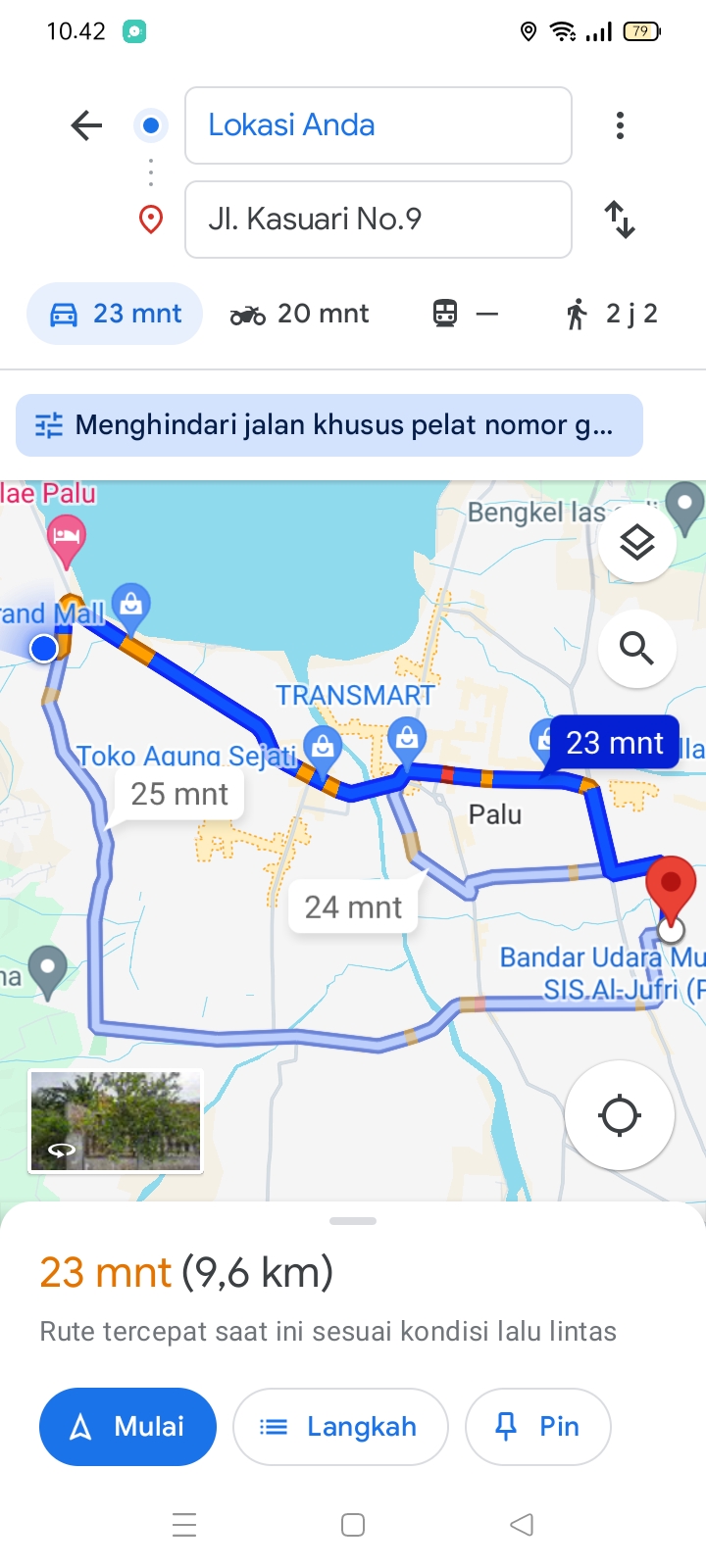Viewport: 706px width, 1568px height.
Task: Open the three-dot overflow menu
Action: tap(620, 125)
